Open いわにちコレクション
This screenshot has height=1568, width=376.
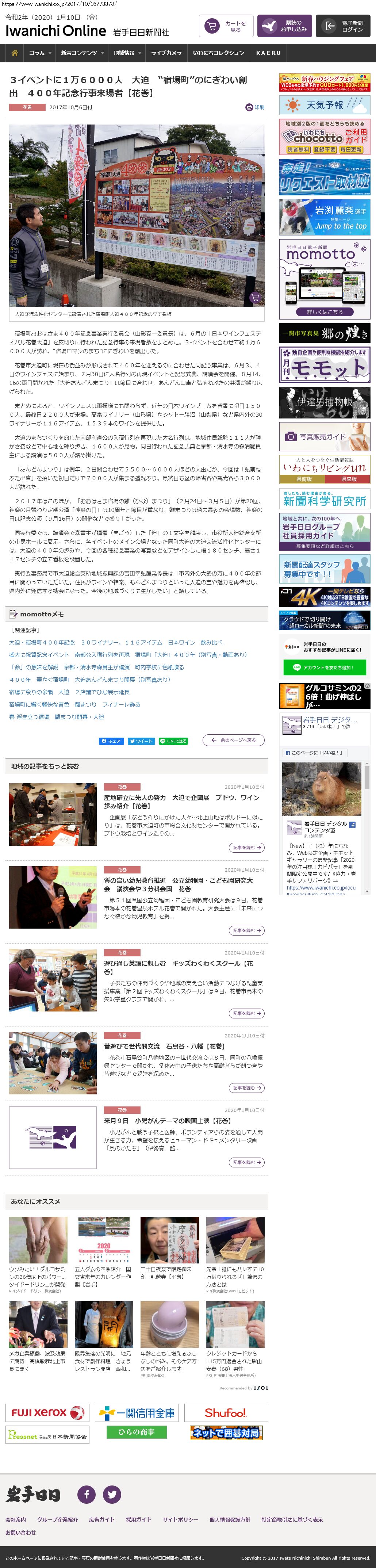point(218,53)
